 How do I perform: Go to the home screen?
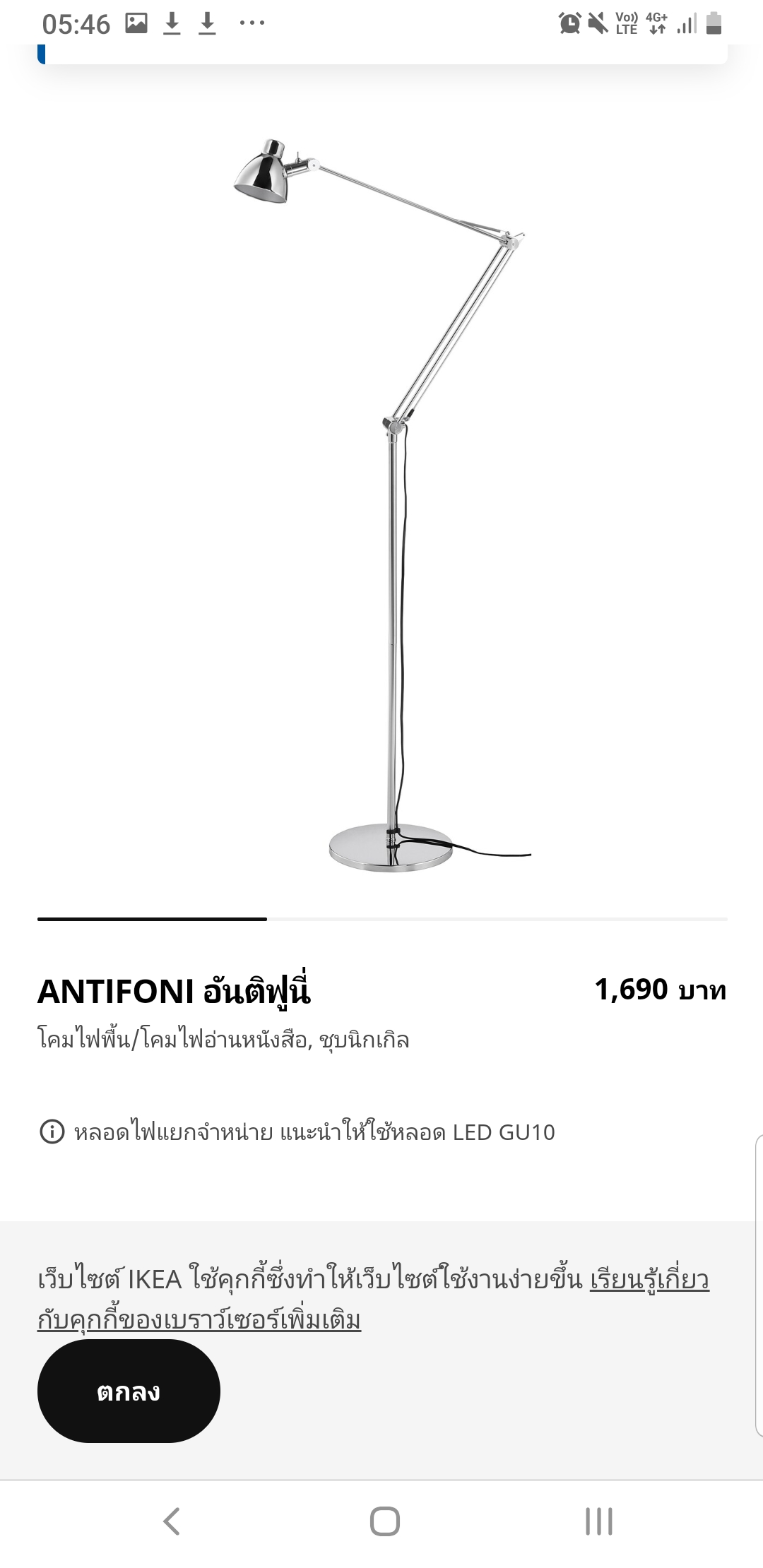pos(384,1521)
